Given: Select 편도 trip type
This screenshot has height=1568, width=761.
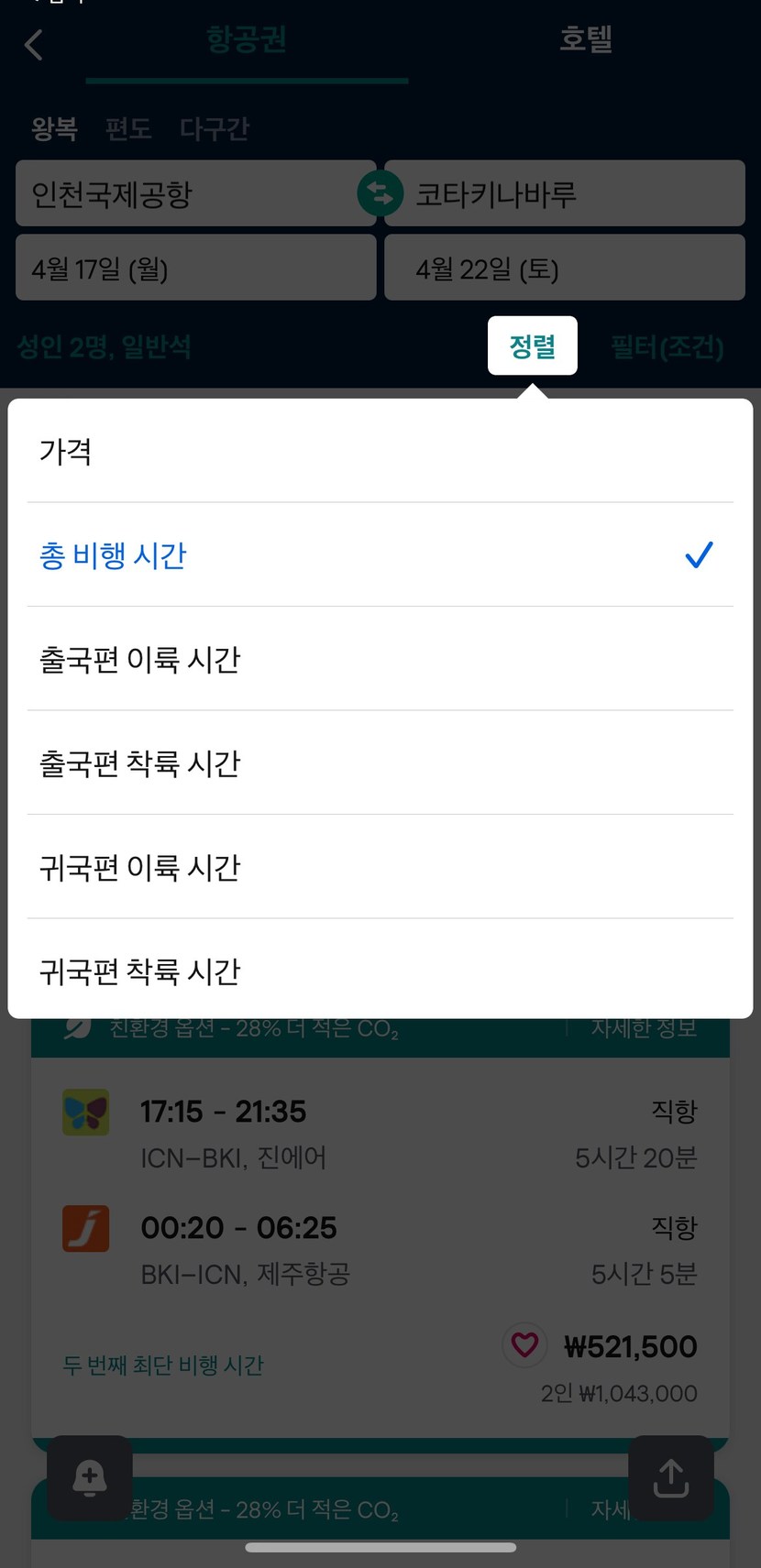Looking at the screenshot, I should pyautogui.click(x=127, y=128).
